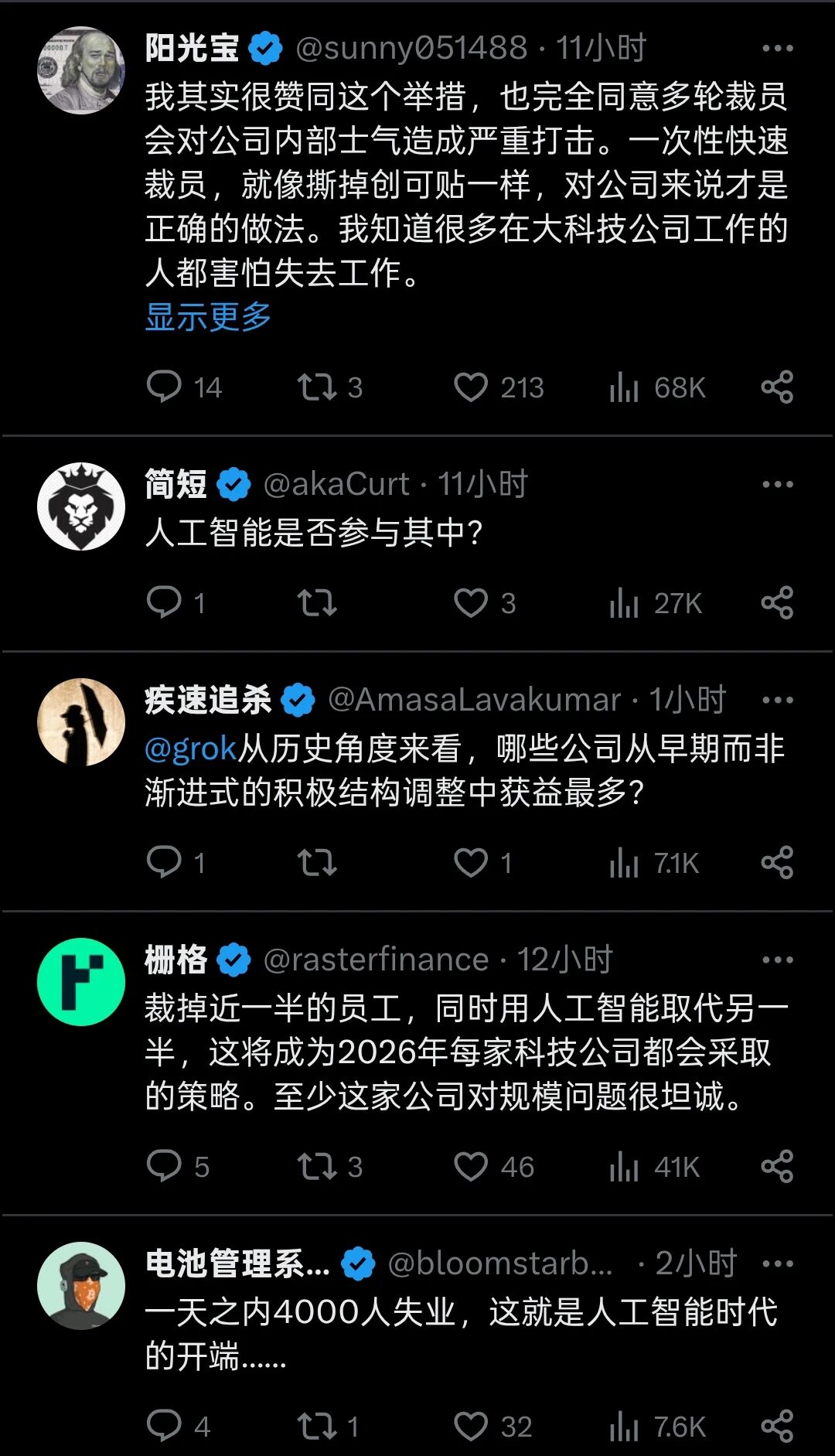Image resolution: width=835 pixels, height=1456 pixels.
Task: Open the overflow menu on 阳光宝's post
Action: click(x=777, y=48)
